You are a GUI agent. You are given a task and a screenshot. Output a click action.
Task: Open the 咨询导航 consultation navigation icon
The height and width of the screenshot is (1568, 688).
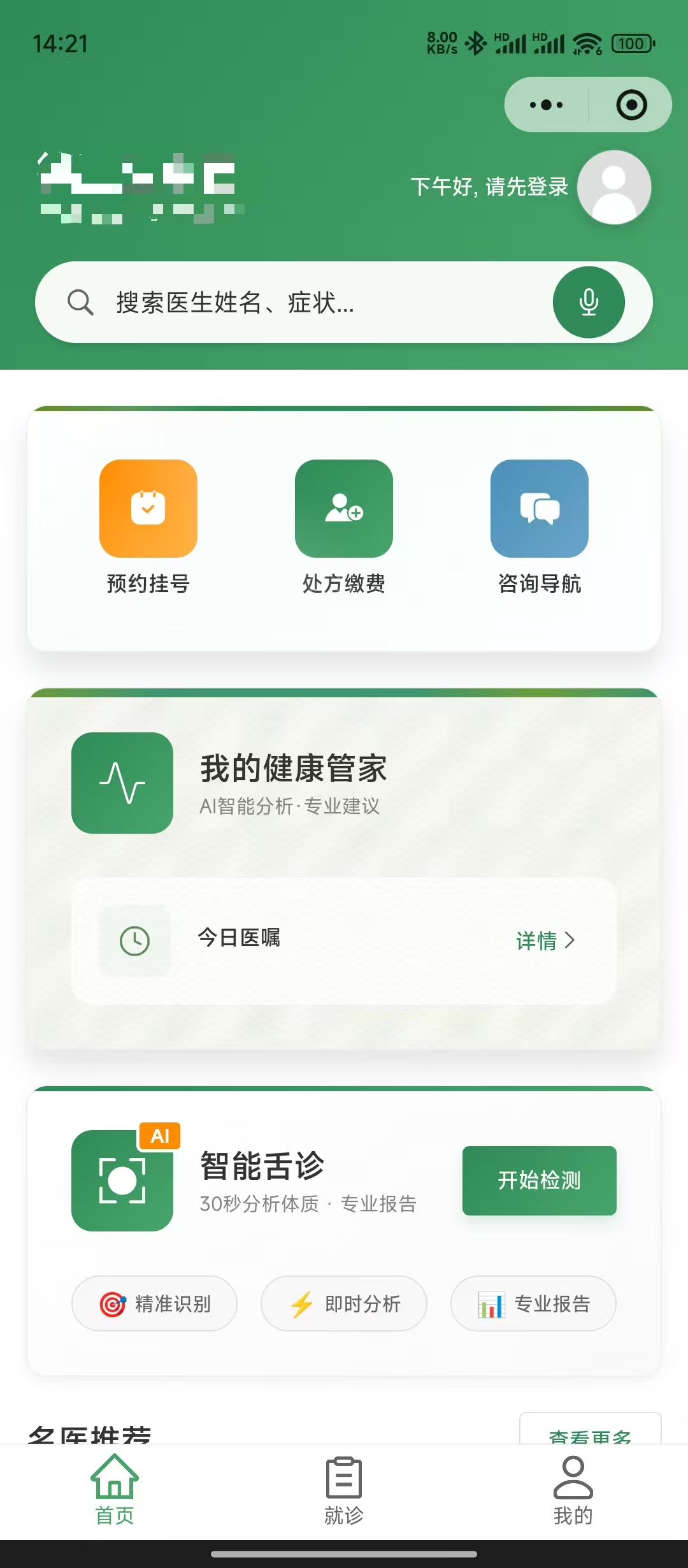click(x=540, y=508)
